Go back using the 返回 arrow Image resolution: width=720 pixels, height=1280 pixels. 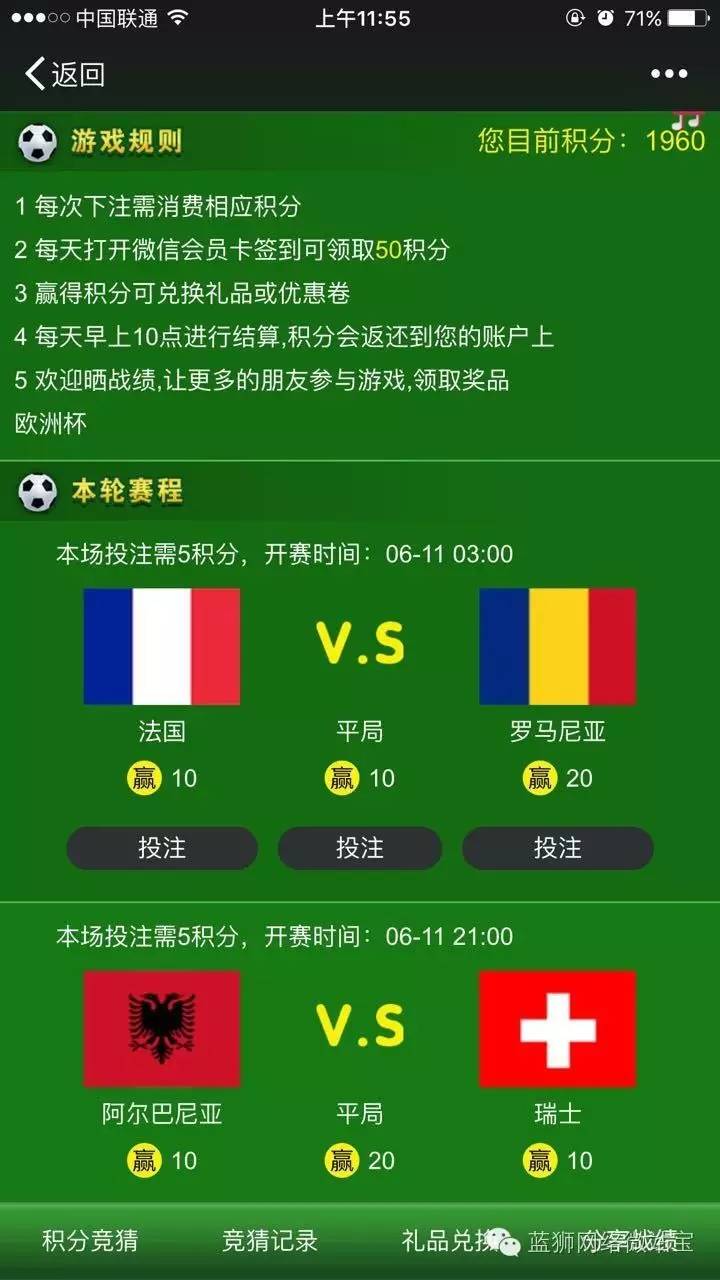pyautogui.click(x=64, y=74)
